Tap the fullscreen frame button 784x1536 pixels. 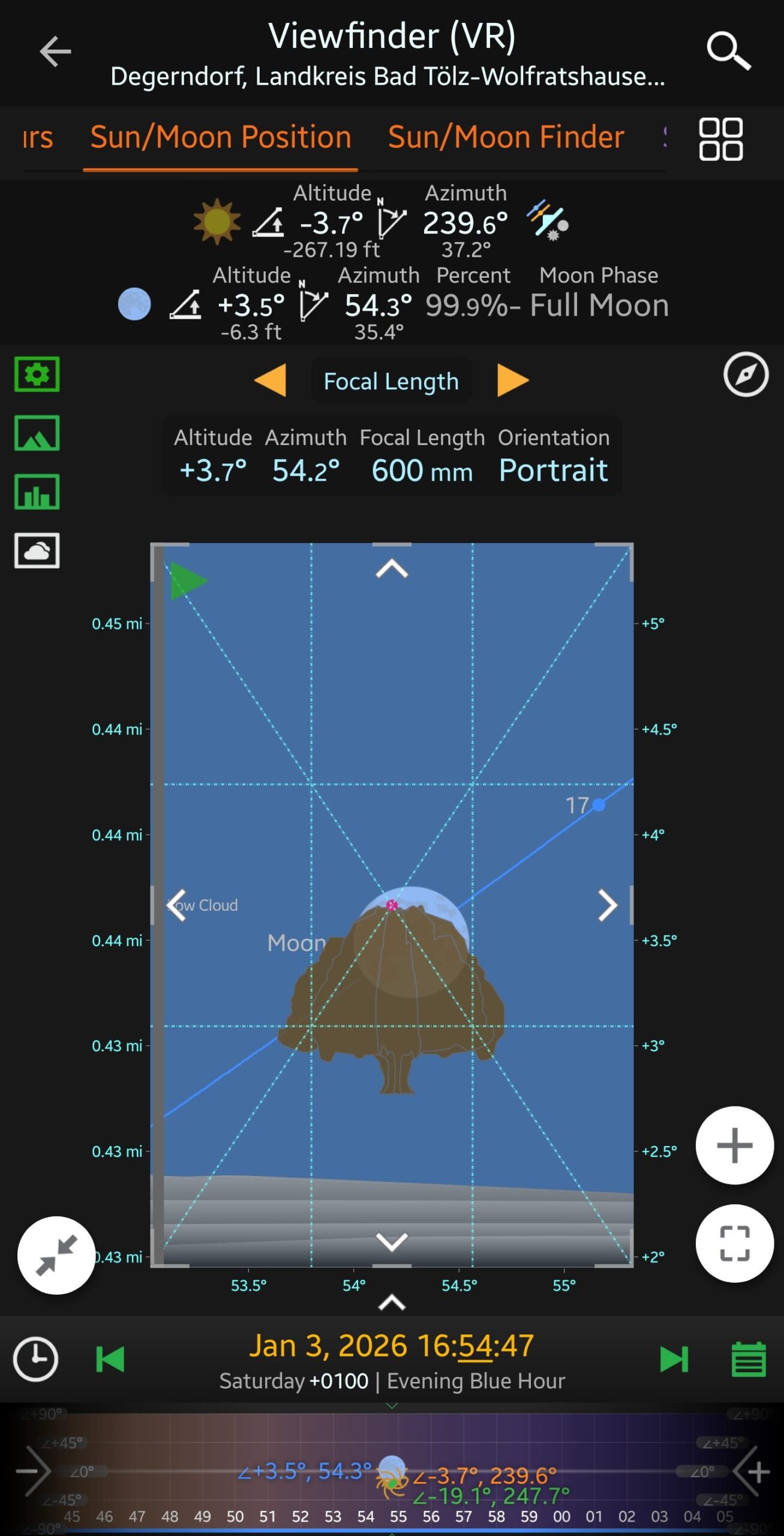click(734, 1243)
